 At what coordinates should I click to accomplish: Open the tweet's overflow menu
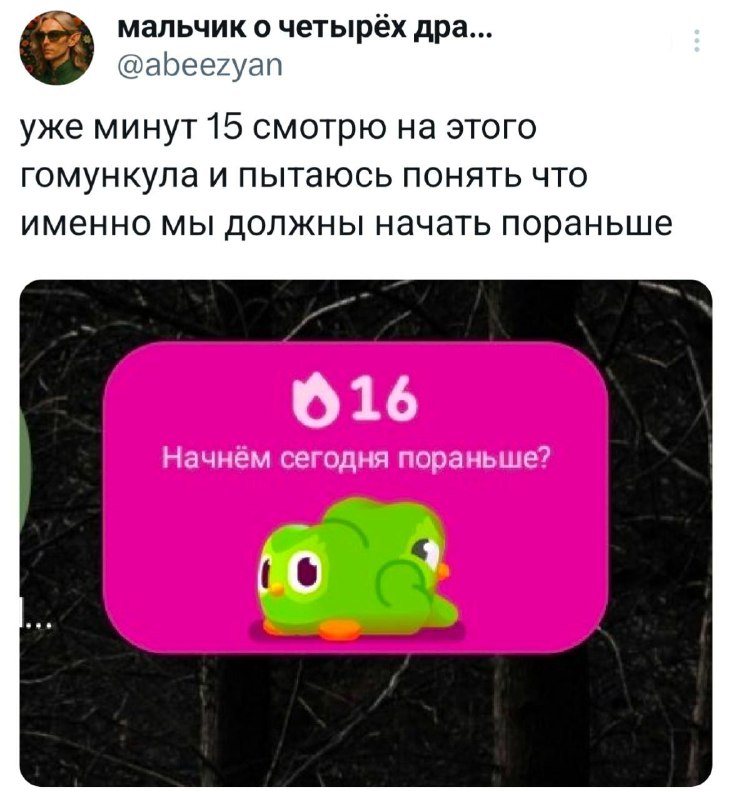696,41
